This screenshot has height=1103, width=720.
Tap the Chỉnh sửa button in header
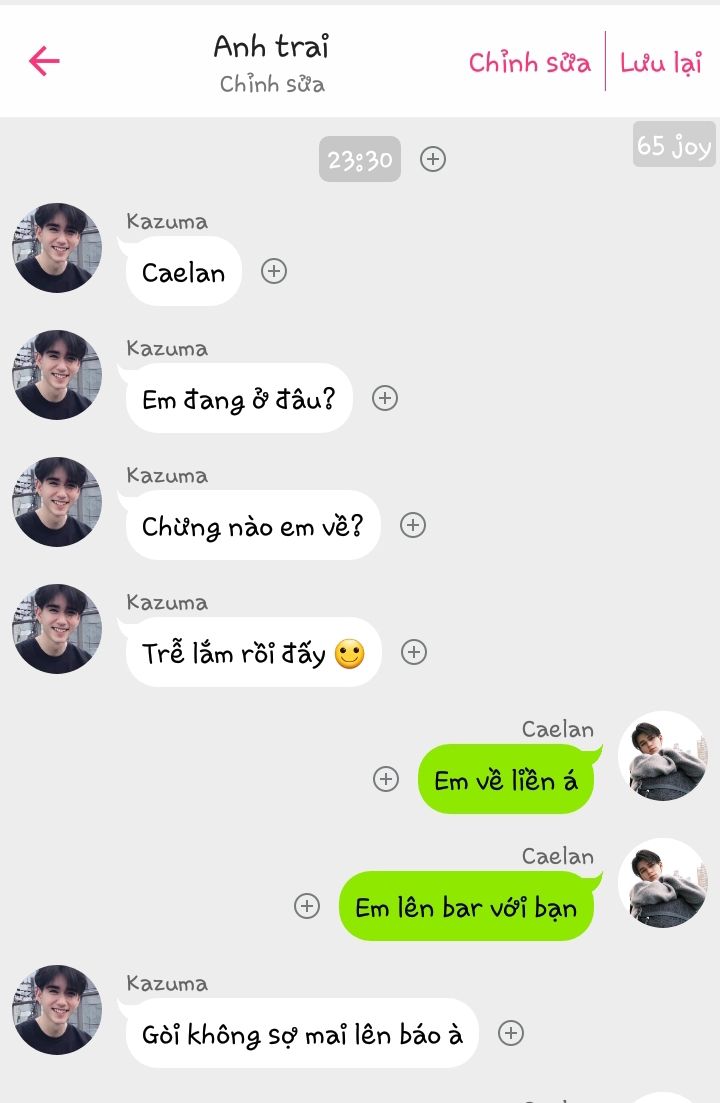click(530, 62)
